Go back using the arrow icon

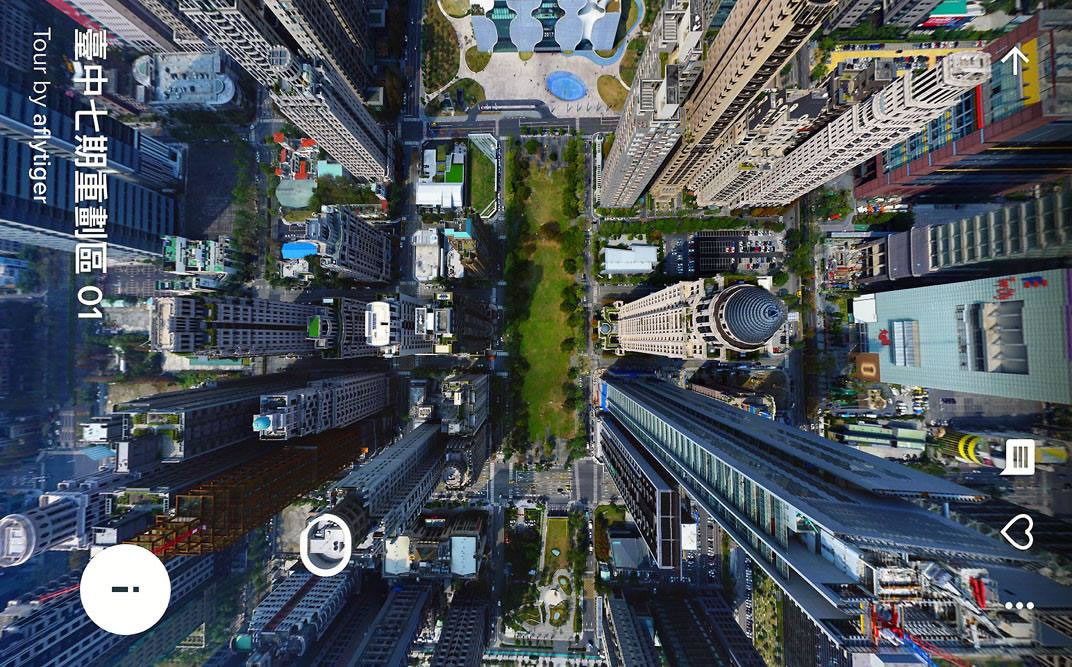click(x=1015, y=60)
